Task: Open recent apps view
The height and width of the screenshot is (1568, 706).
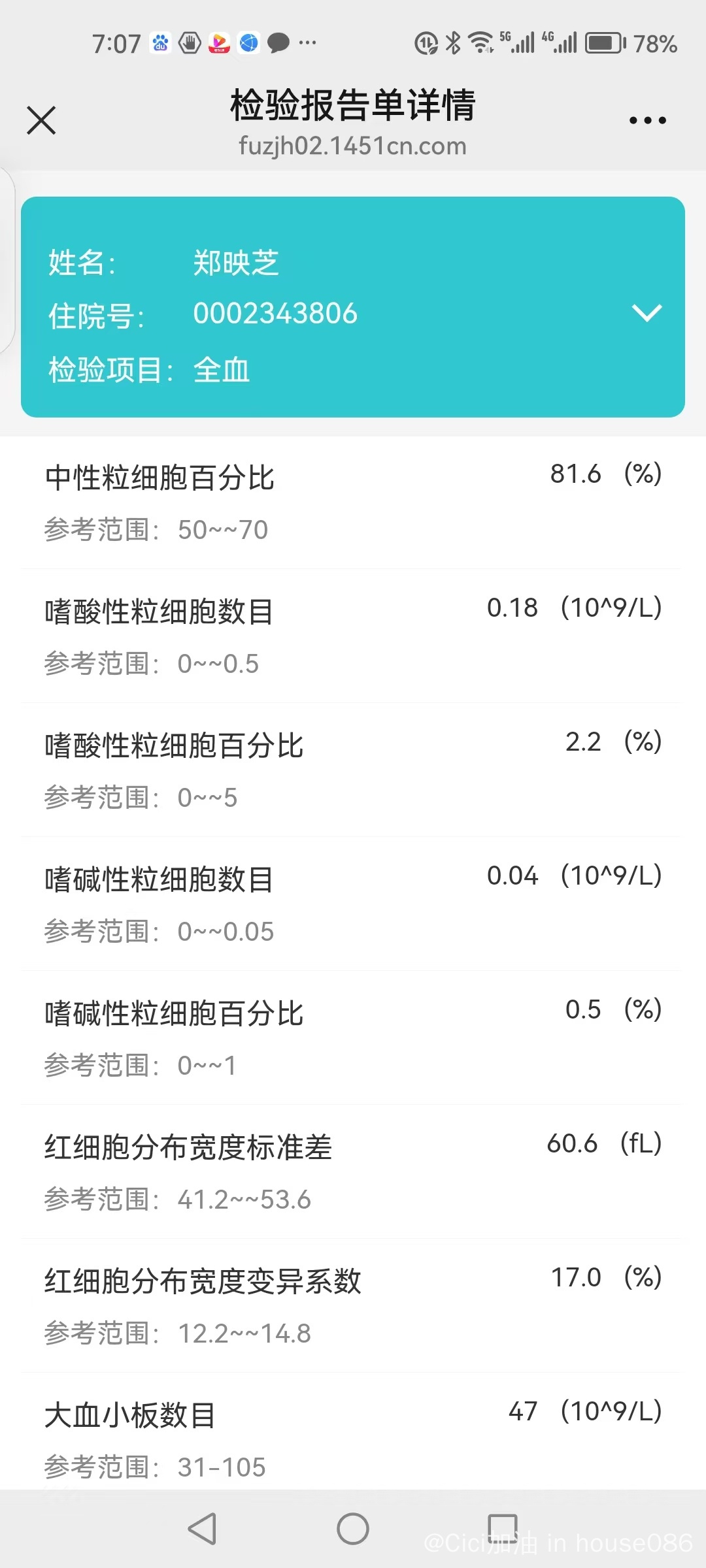Action: pos(503,1529)
